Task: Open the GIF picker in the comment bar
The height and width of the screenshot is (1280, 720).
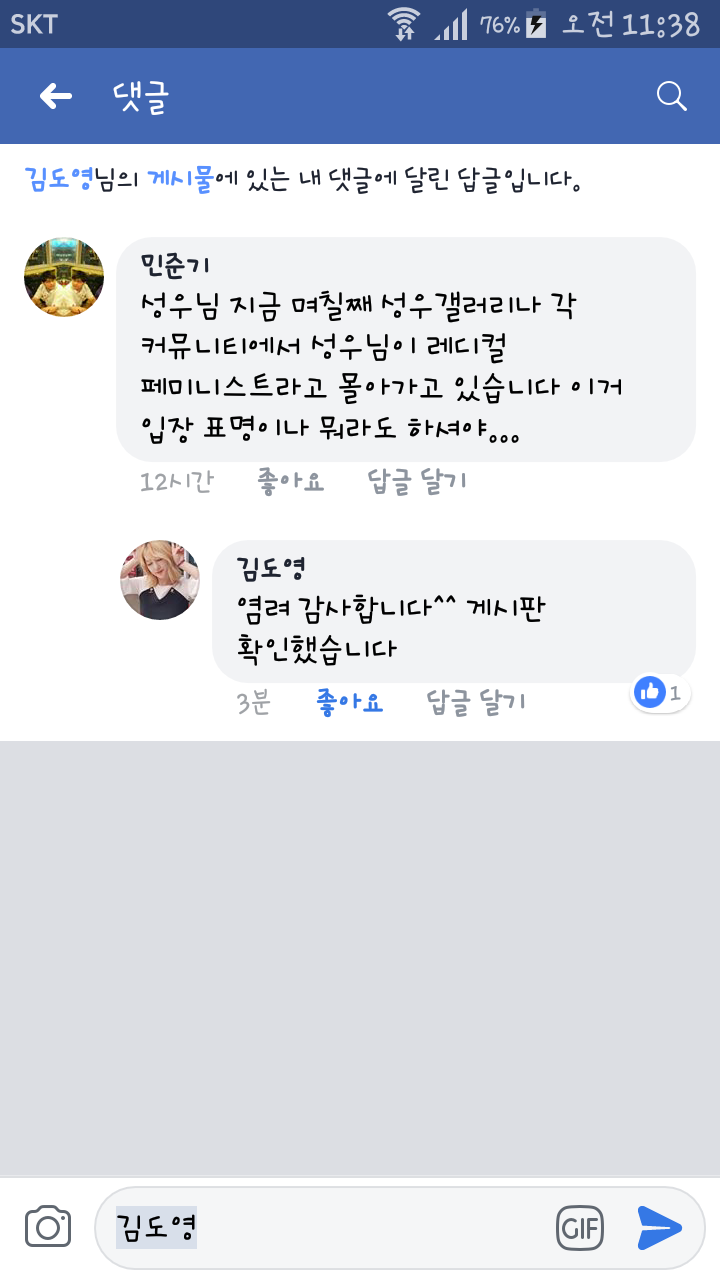Action: (x=580, y=1227)
